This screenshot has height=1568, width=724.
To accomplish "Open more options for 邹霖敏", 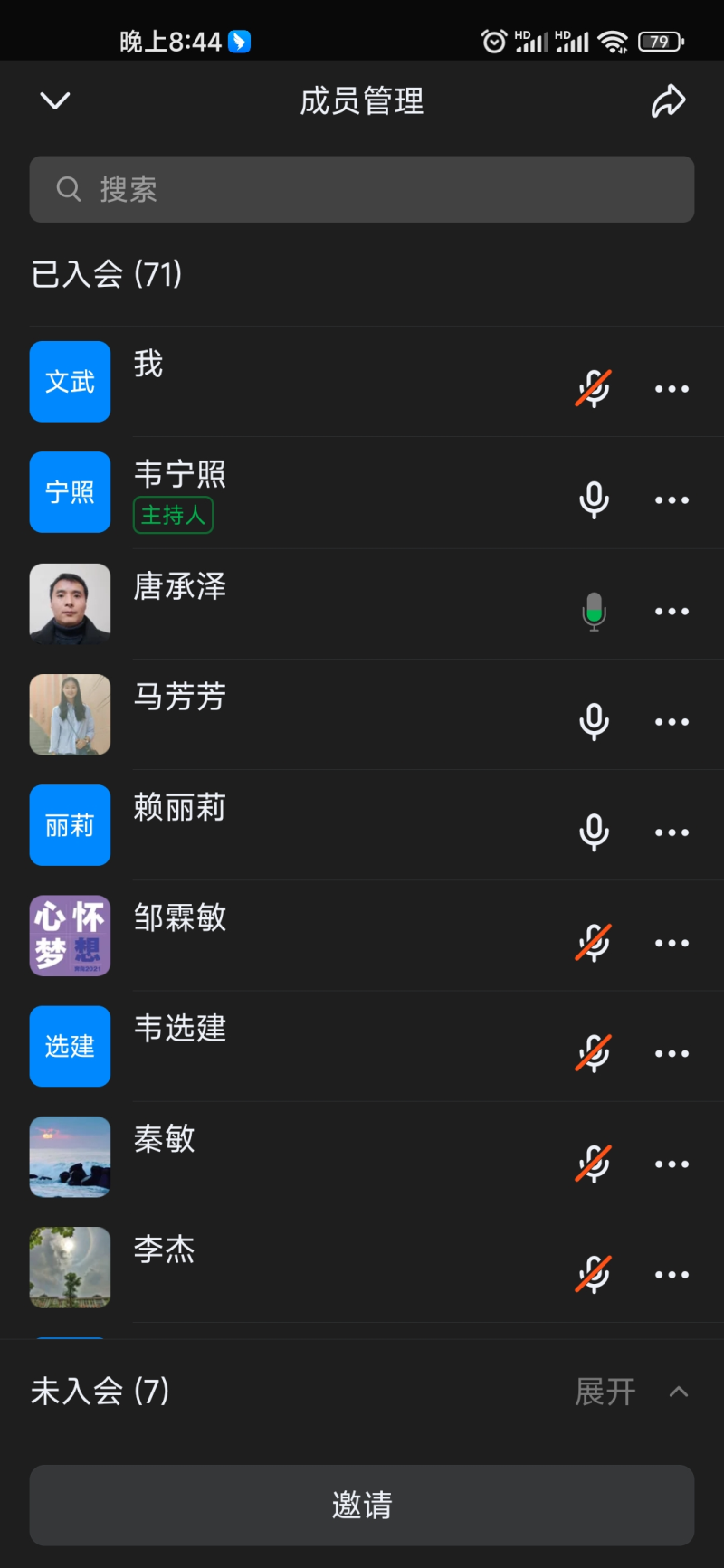I will [672, 943].
